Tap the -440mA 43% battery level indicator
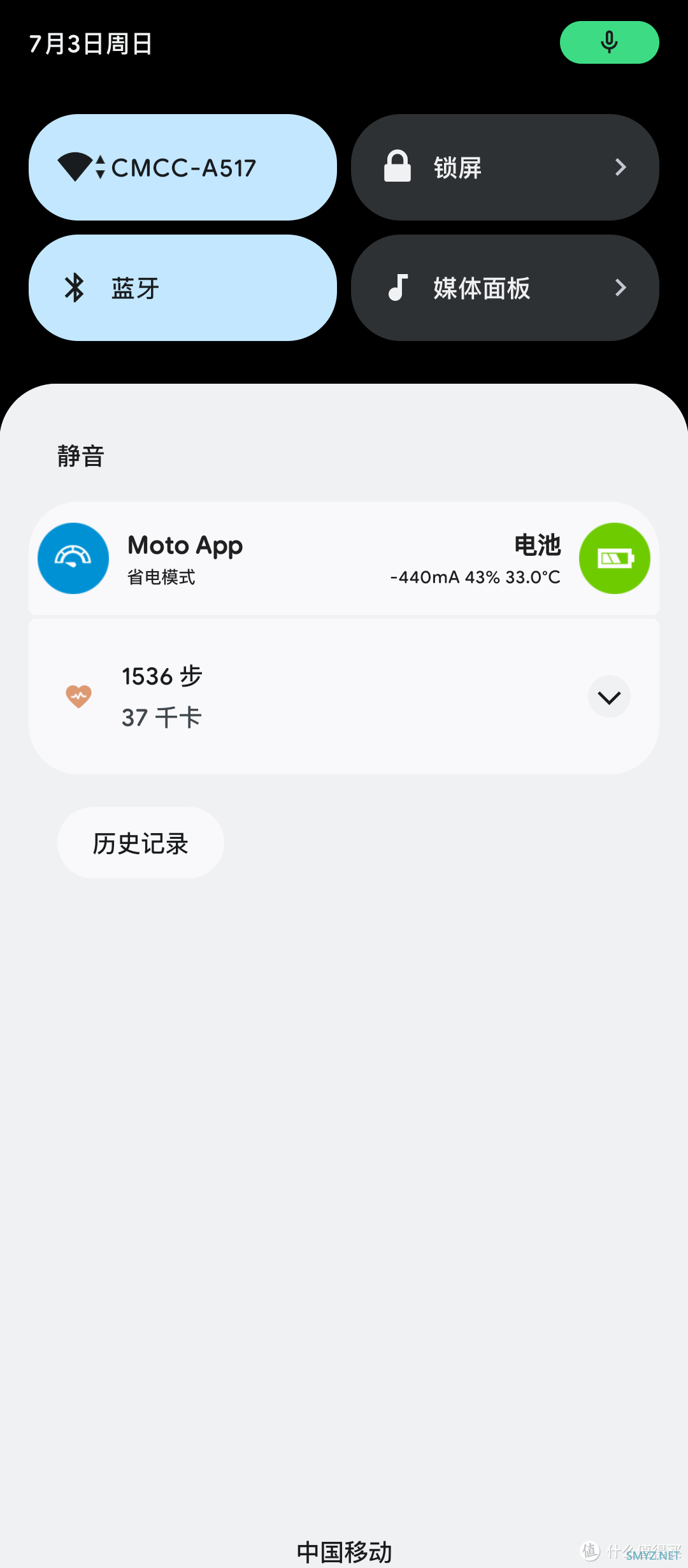 coord(474,577)
